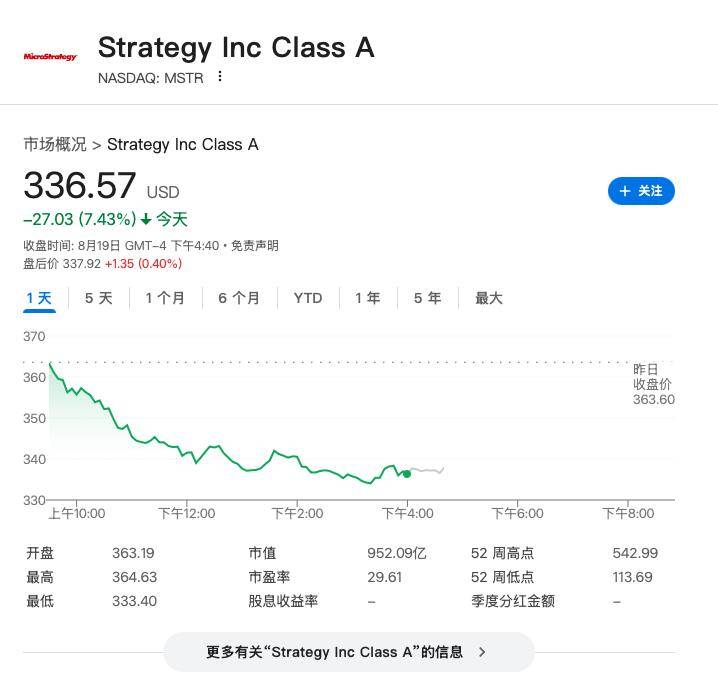
Task: View the 1 年 chart range
Action: 367,298
